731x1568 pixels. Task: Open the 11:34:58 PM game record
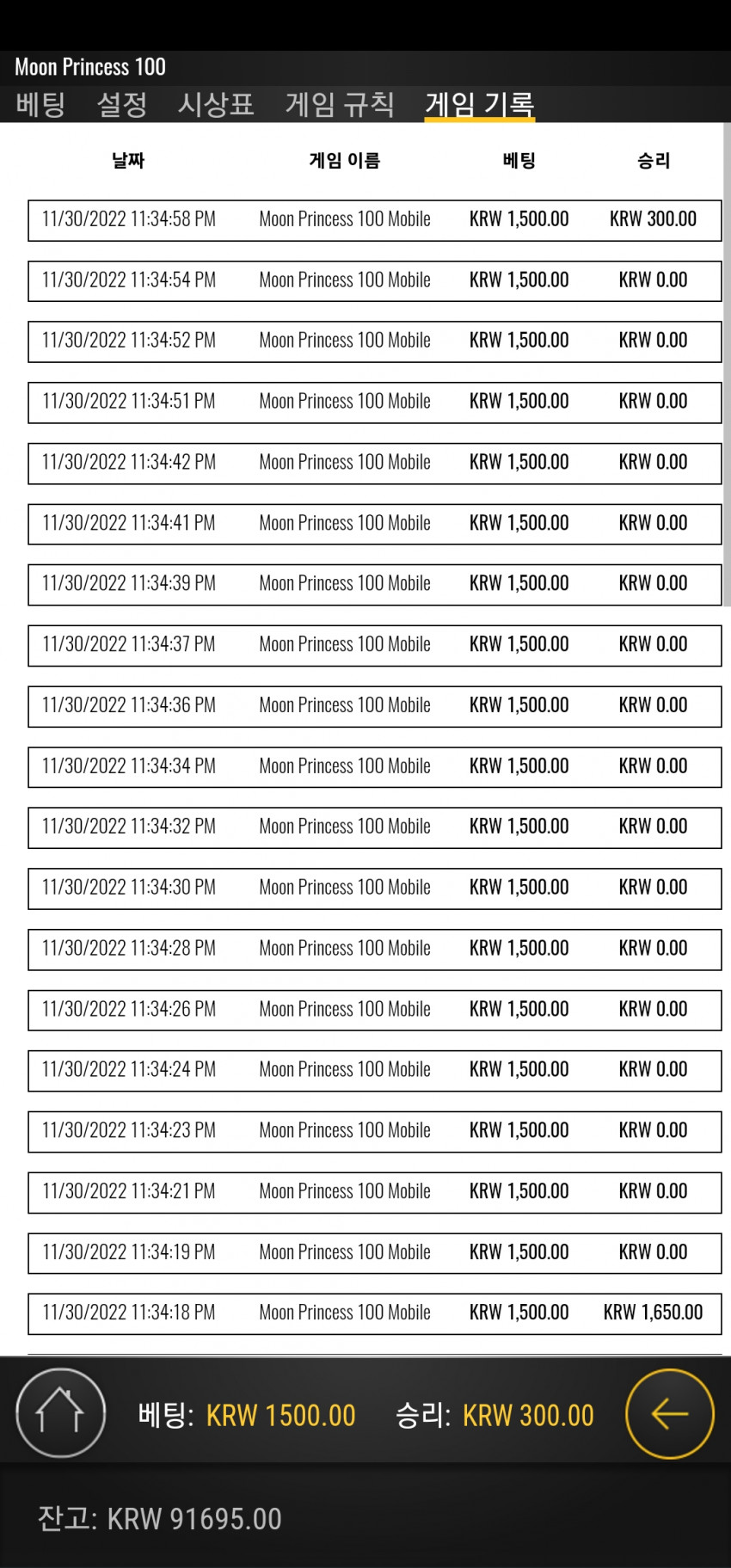pyautogui.click(x=374, y=220)
